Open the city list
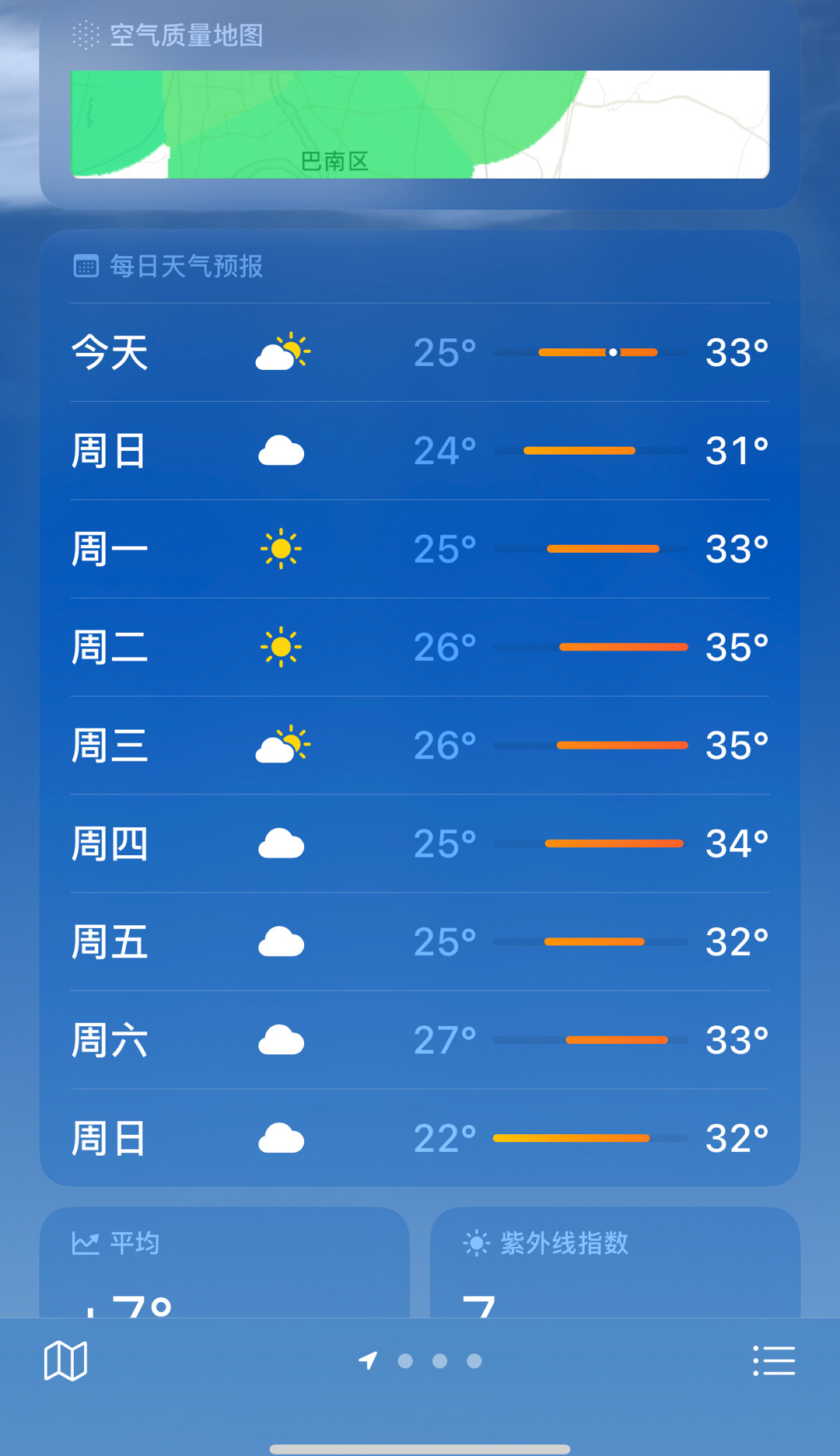Viewport: 840px width, 1456px height. point(774,1360)
